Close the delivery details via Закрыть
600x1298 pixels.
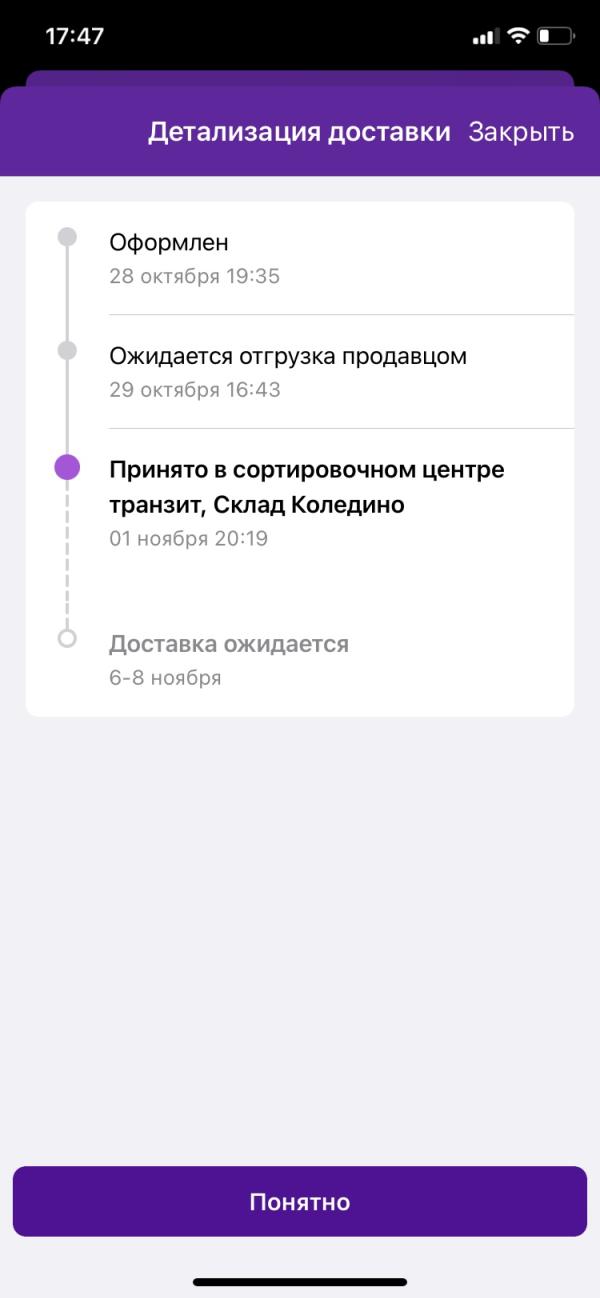521,132
